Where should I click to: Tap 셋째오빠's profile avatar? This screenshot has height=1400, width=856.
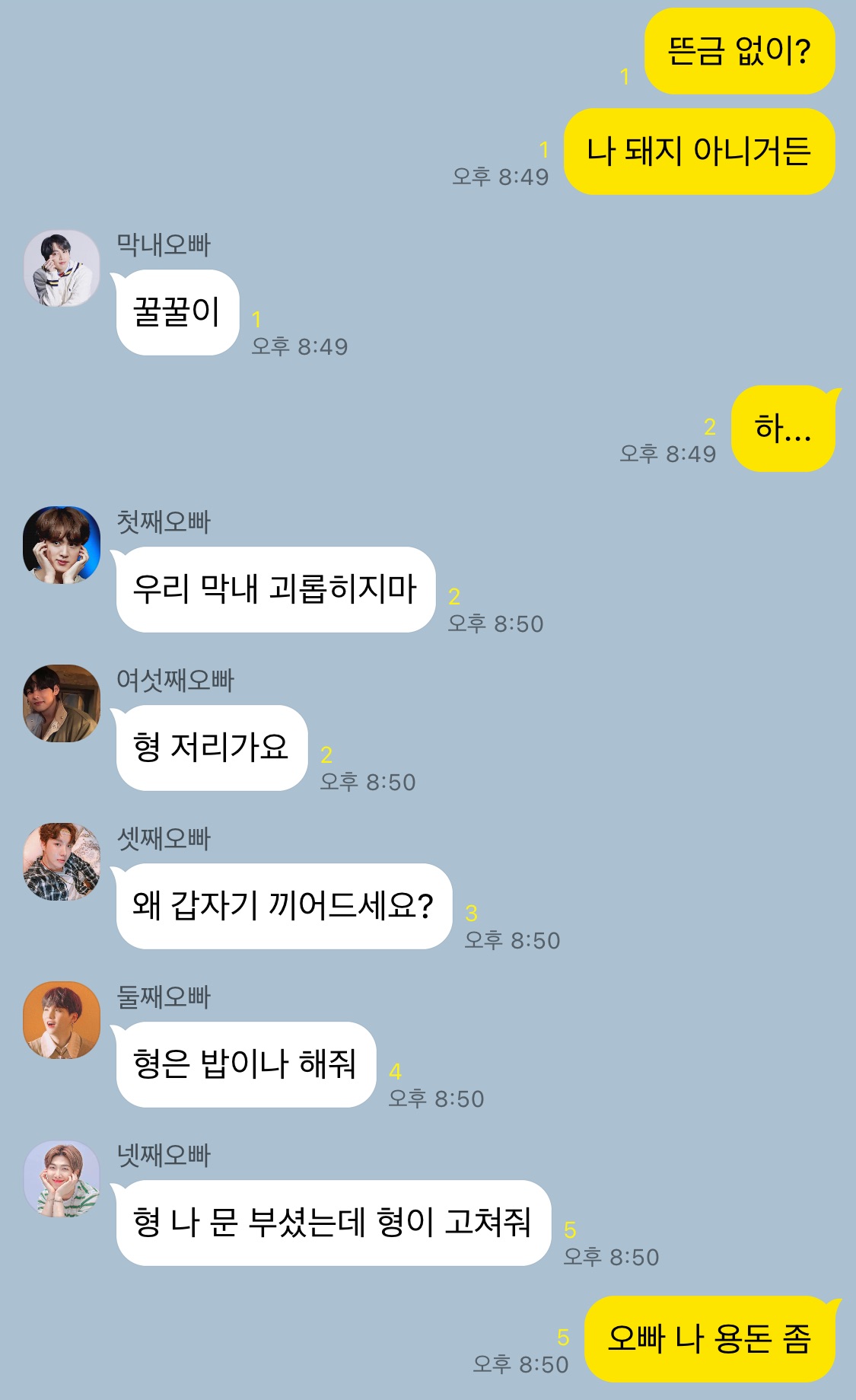pyautogui.click(x=62, y=862)
